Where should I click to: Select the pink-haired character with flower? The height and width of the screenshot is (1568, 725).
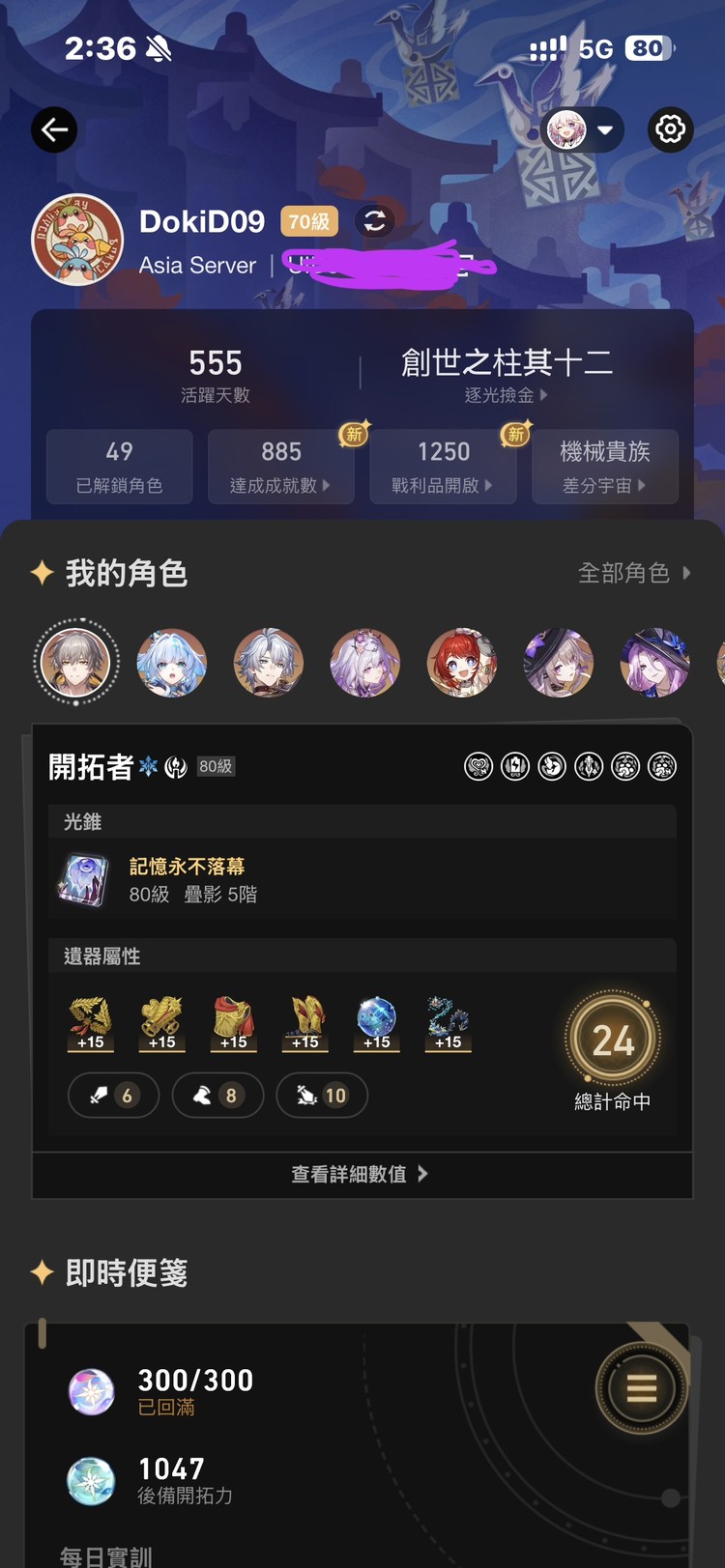click(x=365, y=663)
